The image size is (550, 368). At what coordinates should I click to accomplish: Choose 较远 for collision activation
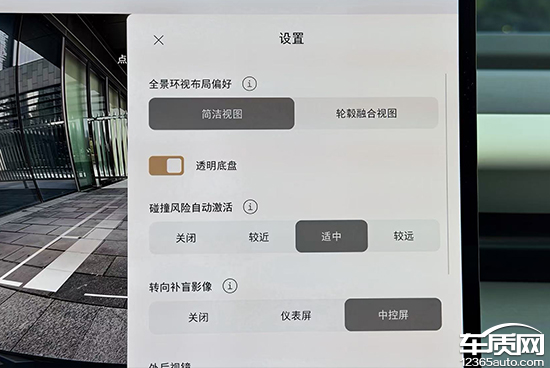(404, 236)
